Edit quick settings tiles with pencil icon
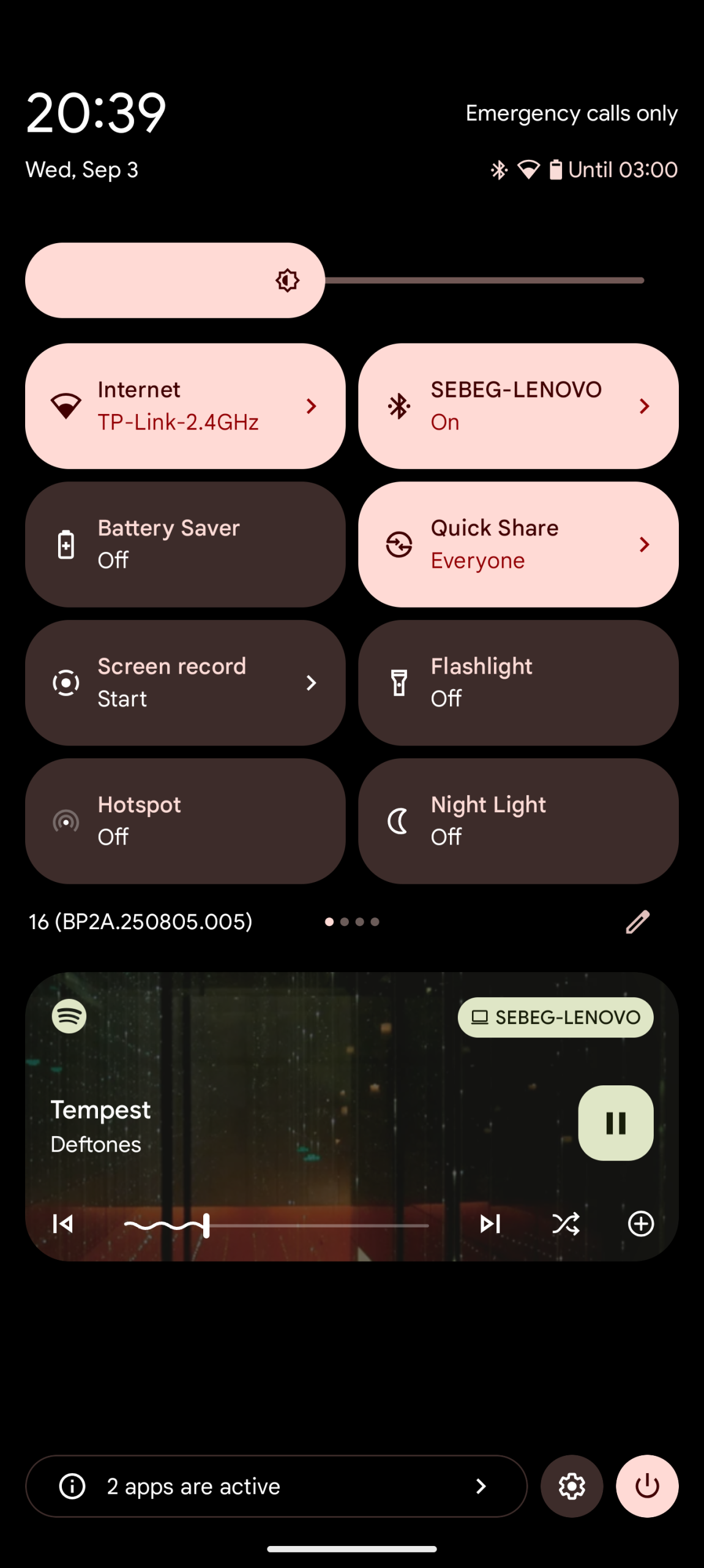 tap(637, 922)
